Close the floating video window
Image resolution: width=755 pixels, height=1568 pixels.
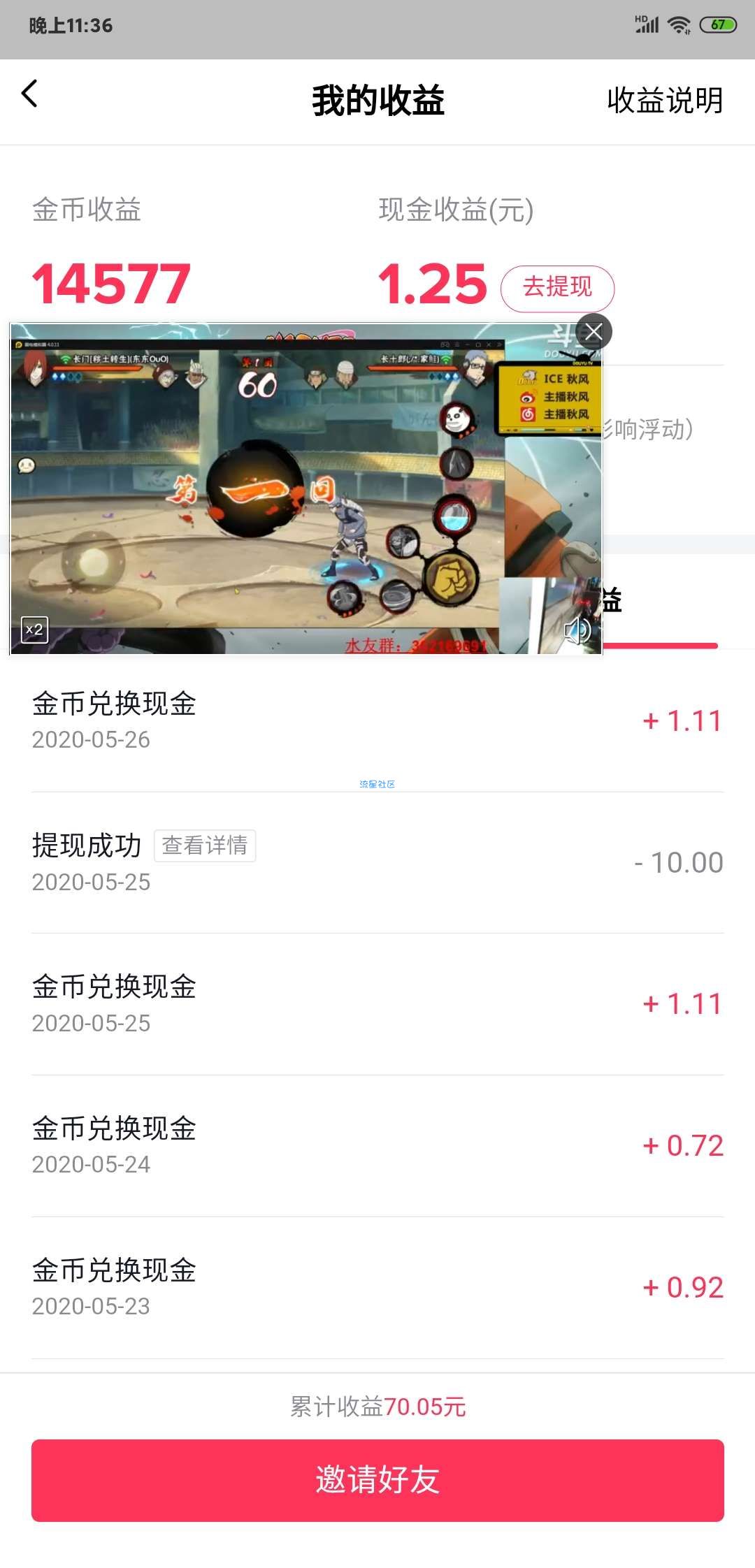pyautogui.click(x=594, y=332)
